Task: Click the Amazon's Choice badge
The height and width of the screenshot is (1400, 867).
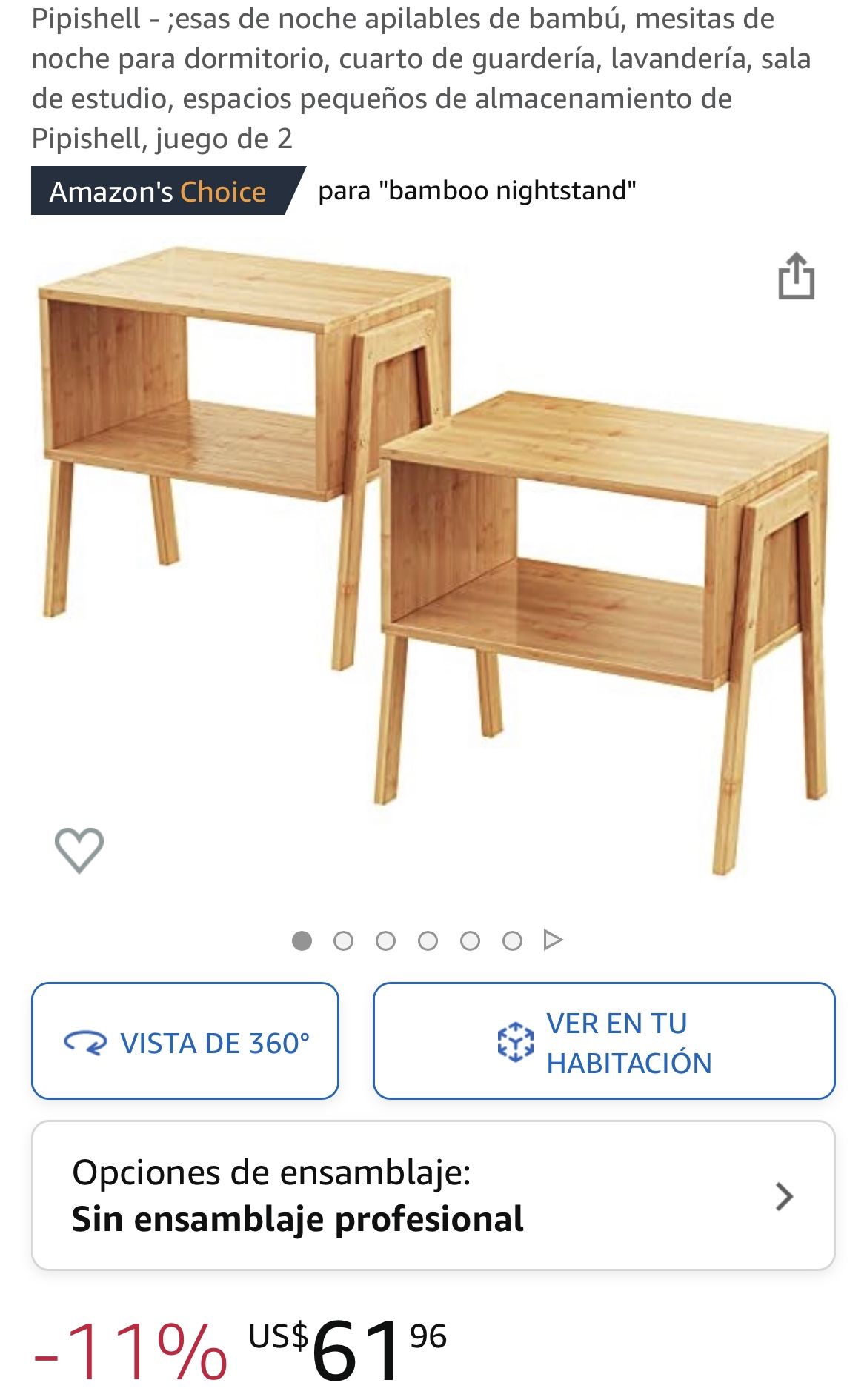Action: 159,192
